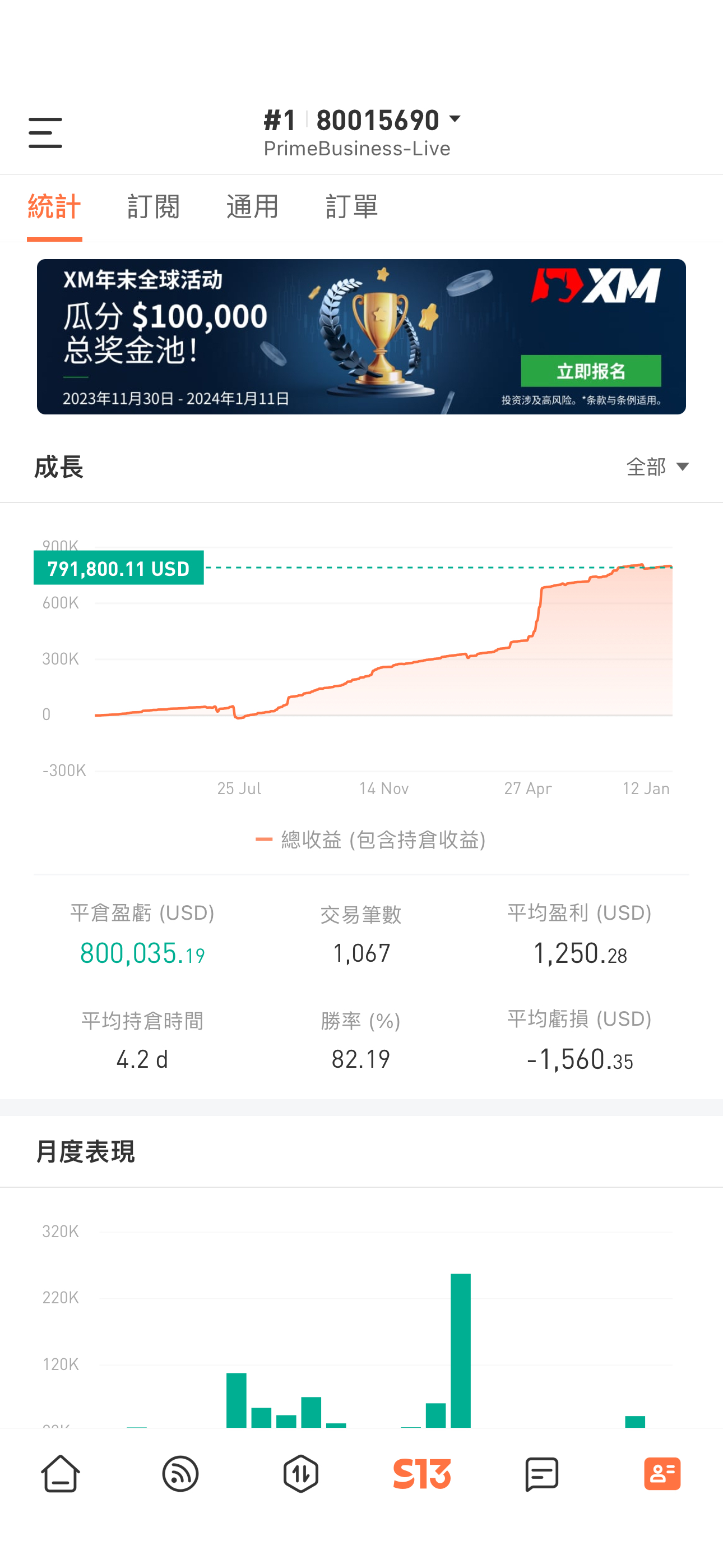This screenshot has width=723, height=1568.
Task: Open the XM 年末全球活动 banner
Action: pos(361,336)
